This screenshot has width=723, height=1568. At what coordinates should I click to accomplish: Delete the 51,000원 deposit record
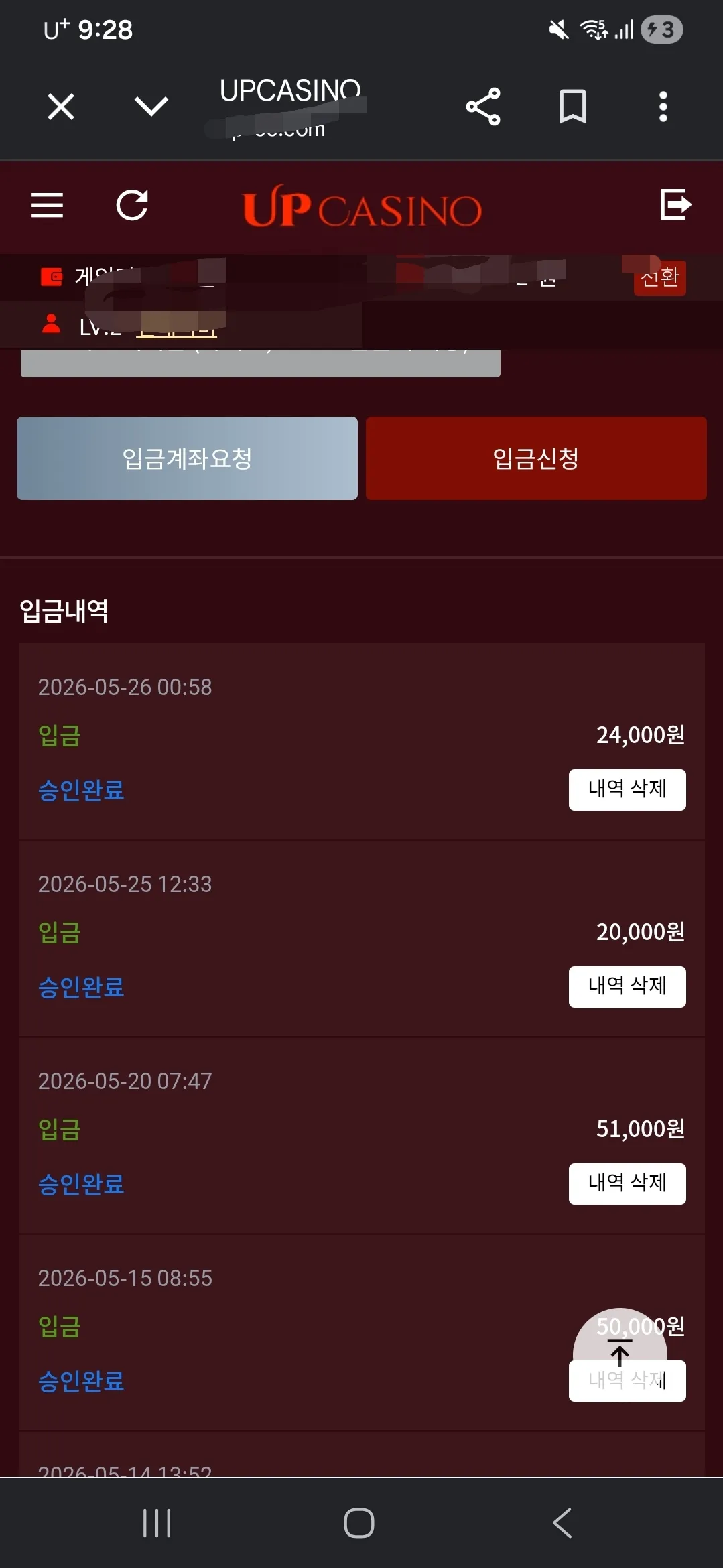[x=627, y=1184]
